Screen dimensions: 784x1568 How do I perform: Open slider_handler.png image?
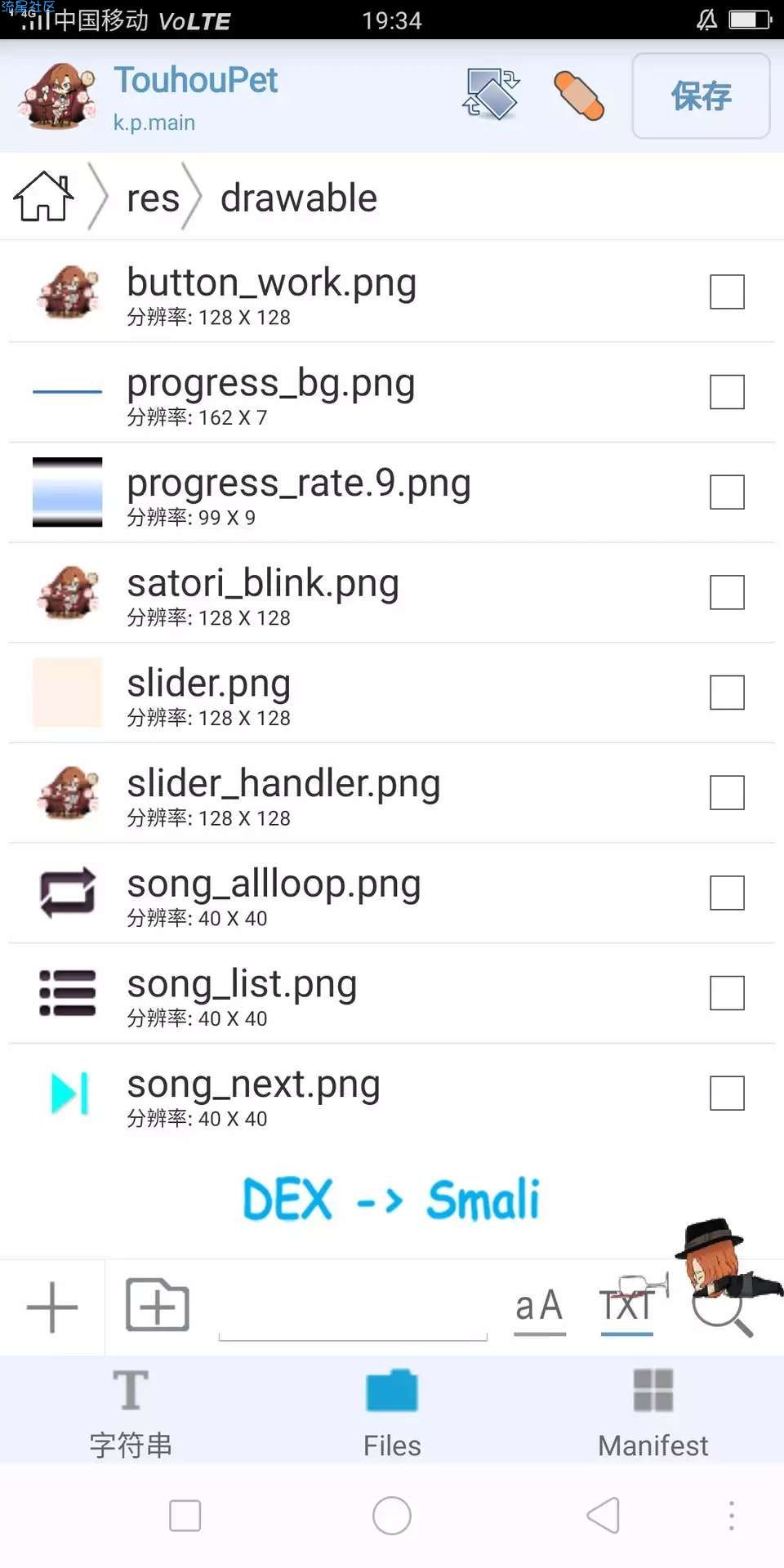point(283,794)
